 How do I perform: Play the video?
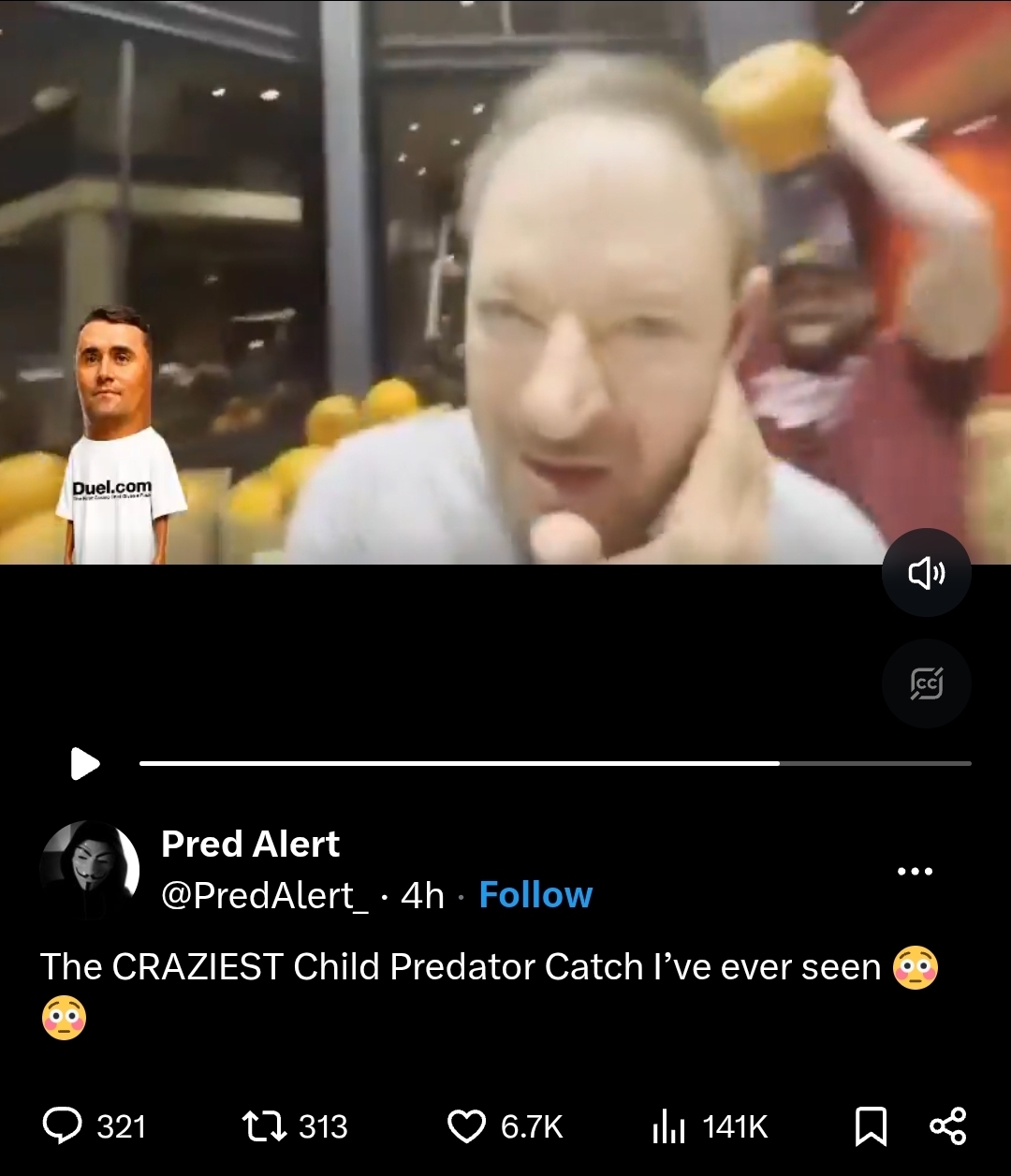[x=85, y=763]
